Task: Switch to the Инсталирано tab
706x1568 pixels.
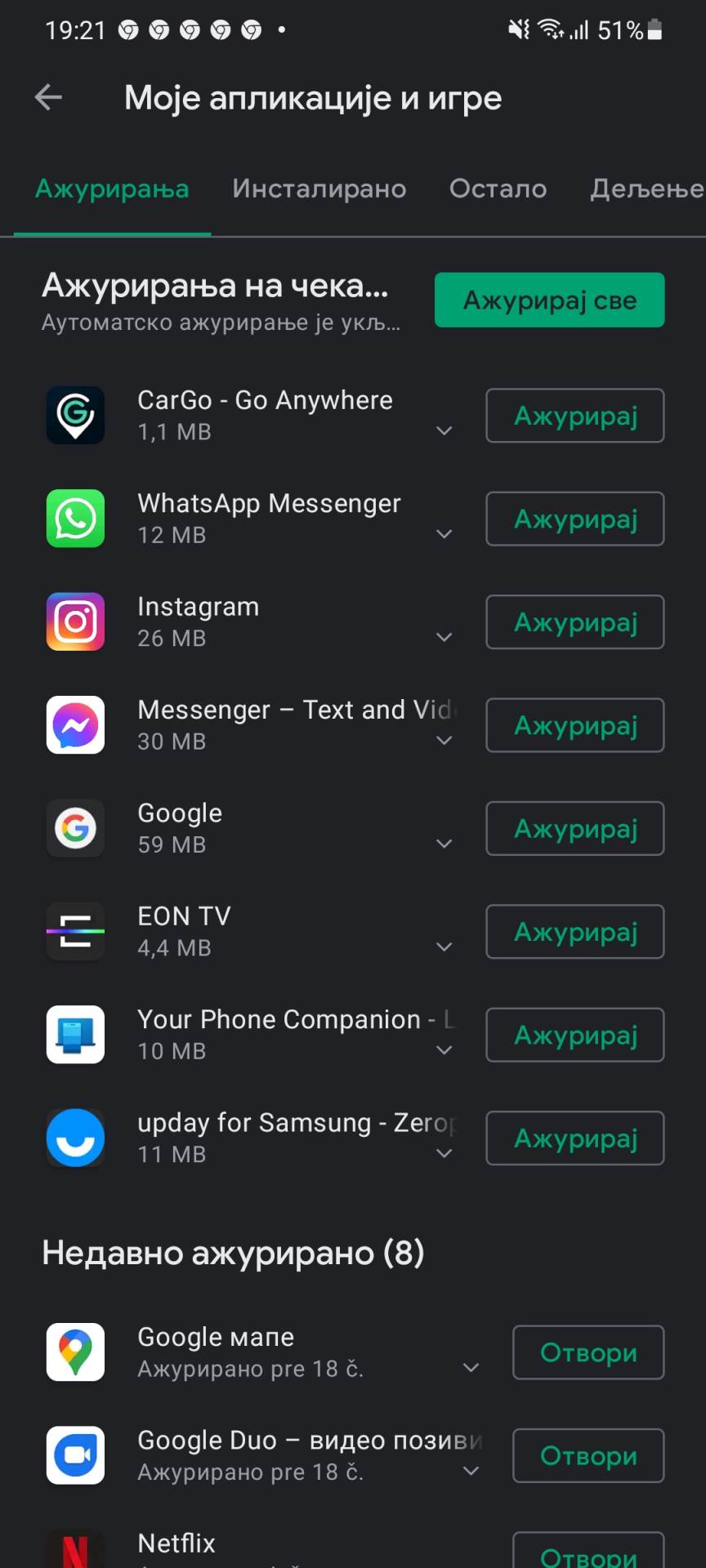Action: 319,189
